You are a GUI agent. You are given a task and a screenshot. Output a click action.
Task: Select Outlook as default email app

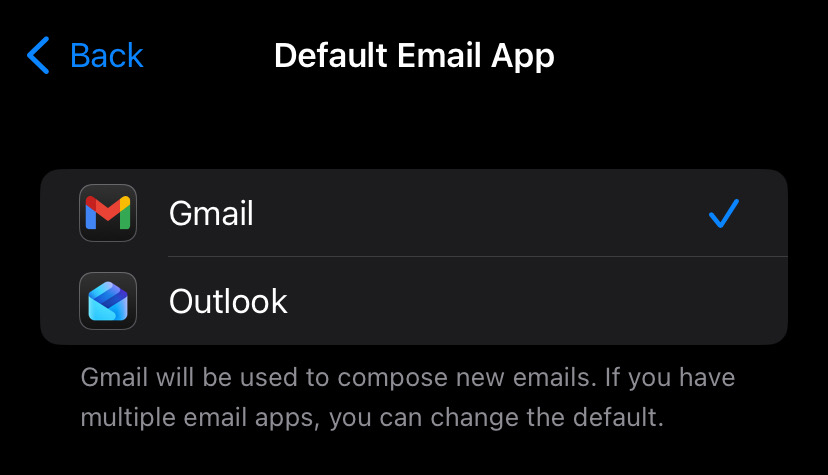click(228, 301)
